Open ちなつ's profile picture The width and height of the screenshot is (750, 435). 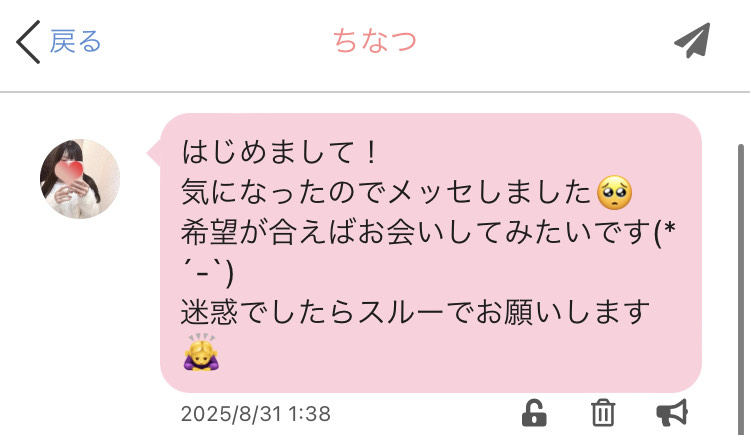(x=80, y=179)
